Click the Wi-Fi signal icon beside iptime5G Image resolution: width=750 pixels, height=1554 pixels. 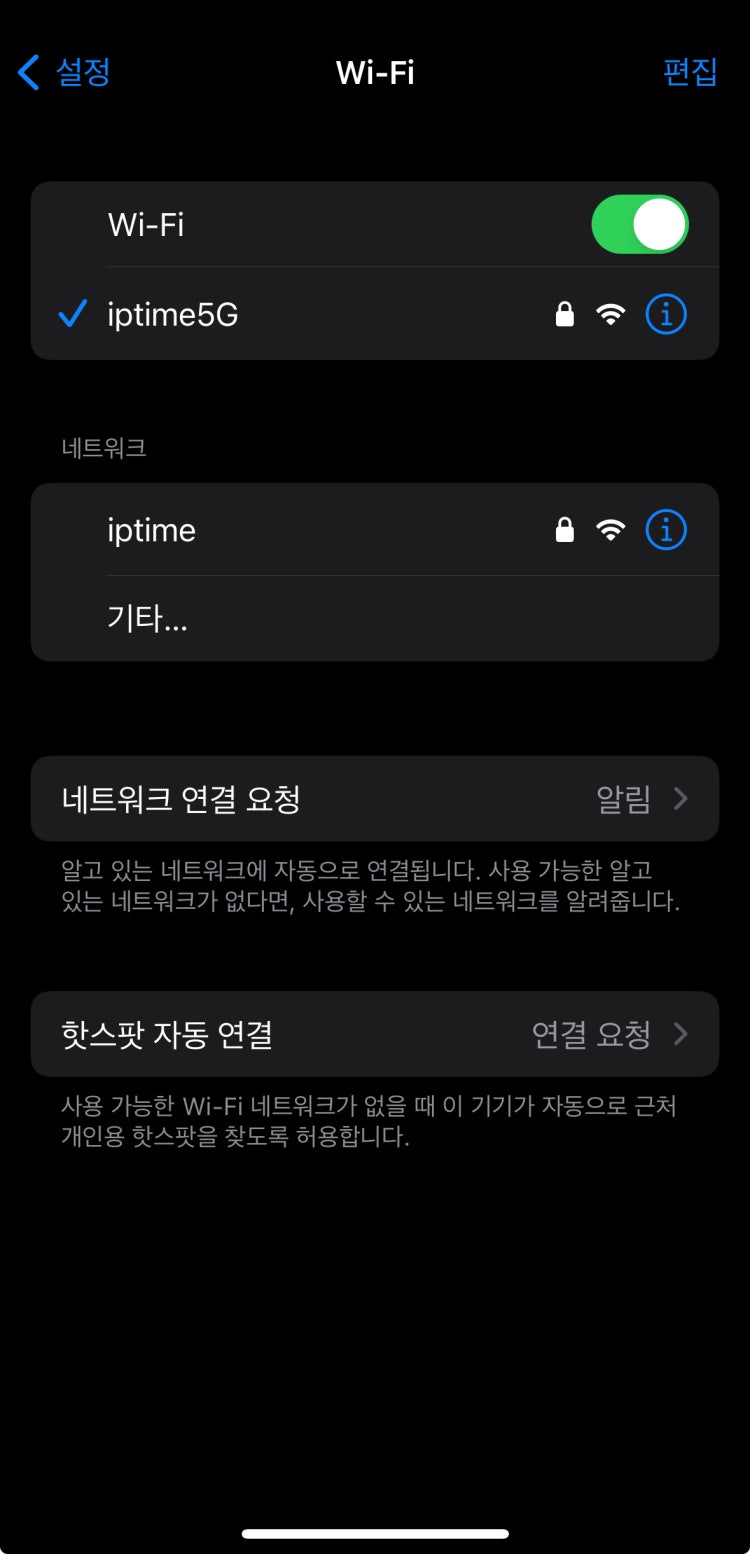coord(612,313)
